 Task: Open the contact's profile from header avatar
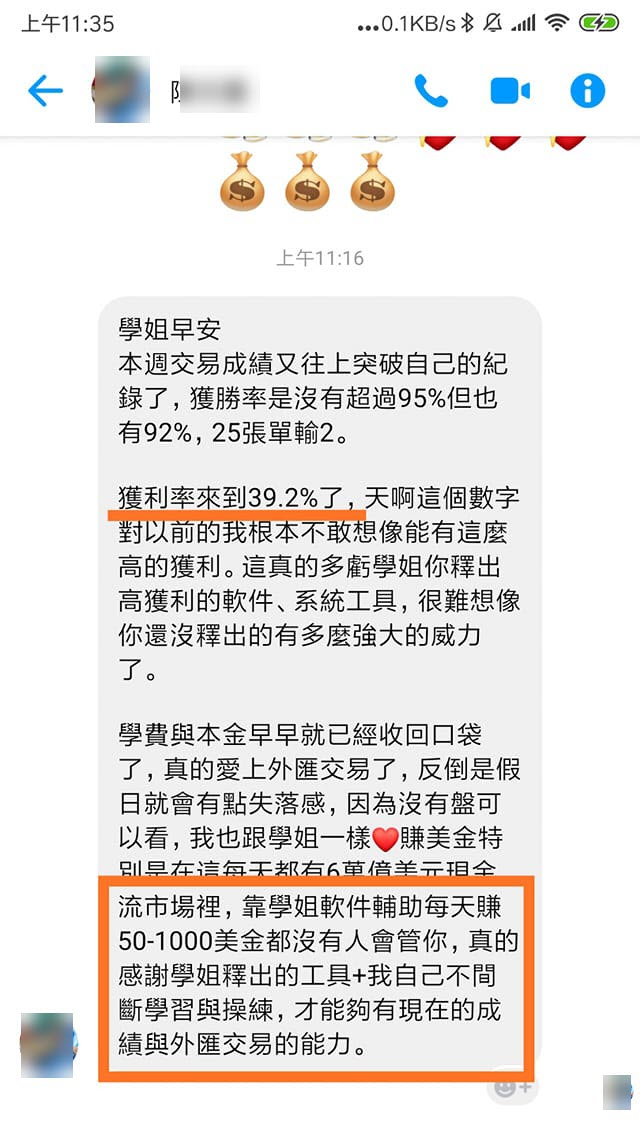[x=122, y=91]
